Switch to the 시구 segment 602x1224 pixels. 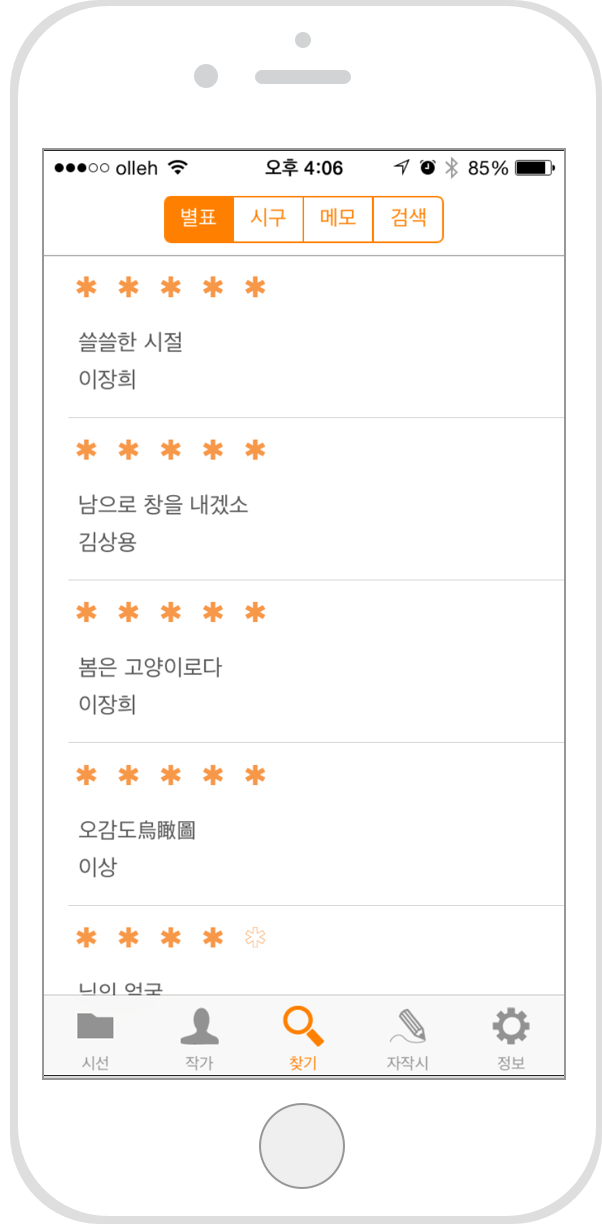point(268,219)
